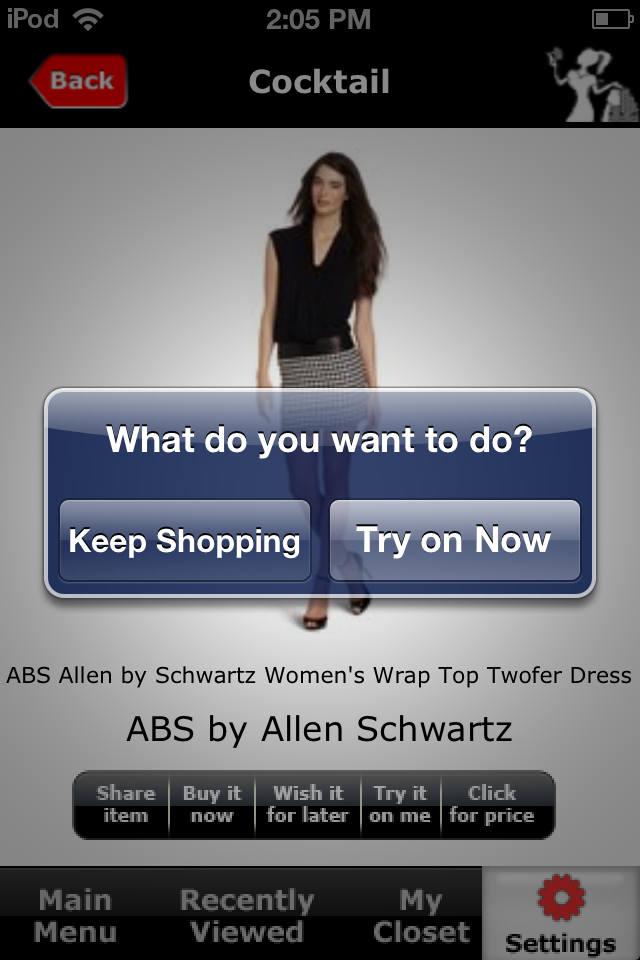
Task: Open the Recently Viewed tab
Action: (247, 915)
